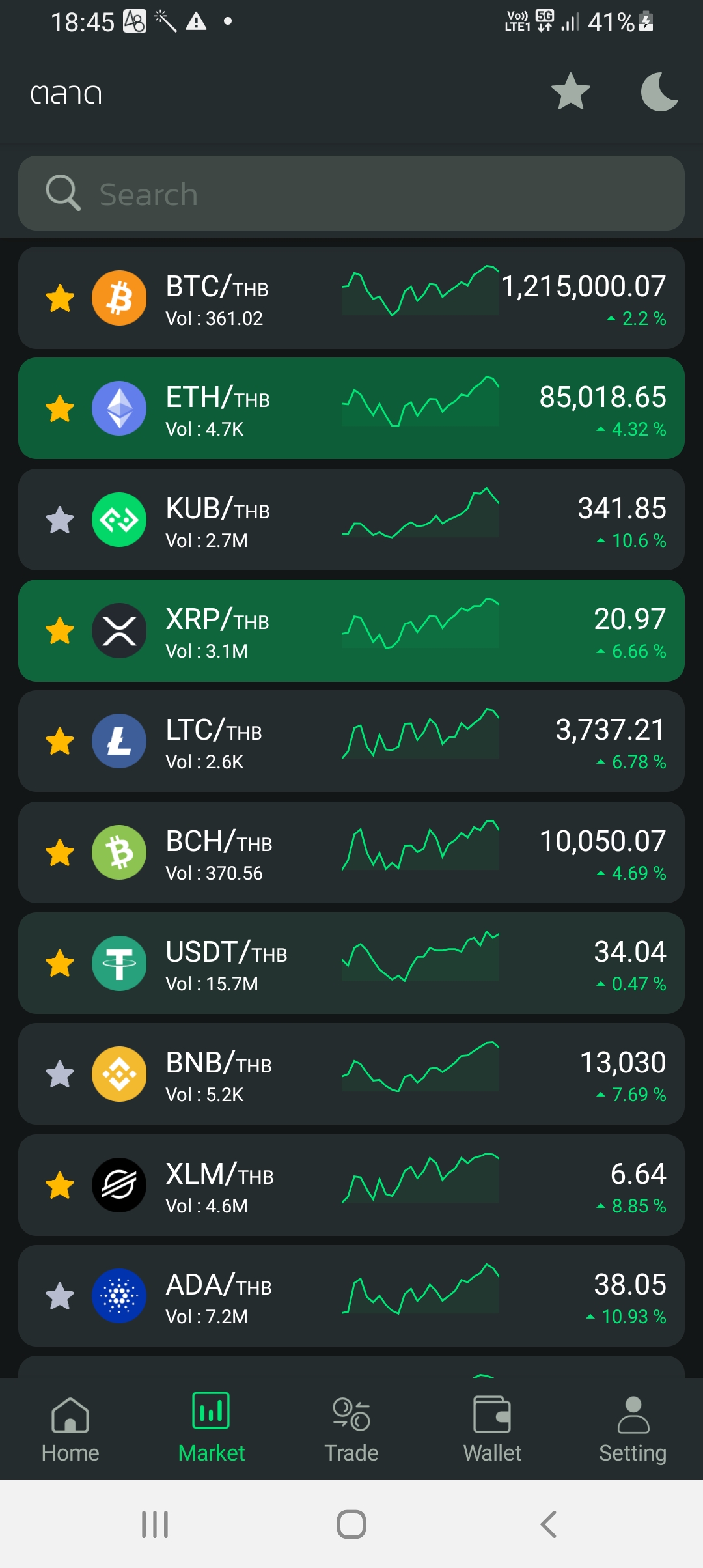Open the ADA/THB market row
Viewport: 703px width, 1568px height.
351,1296
